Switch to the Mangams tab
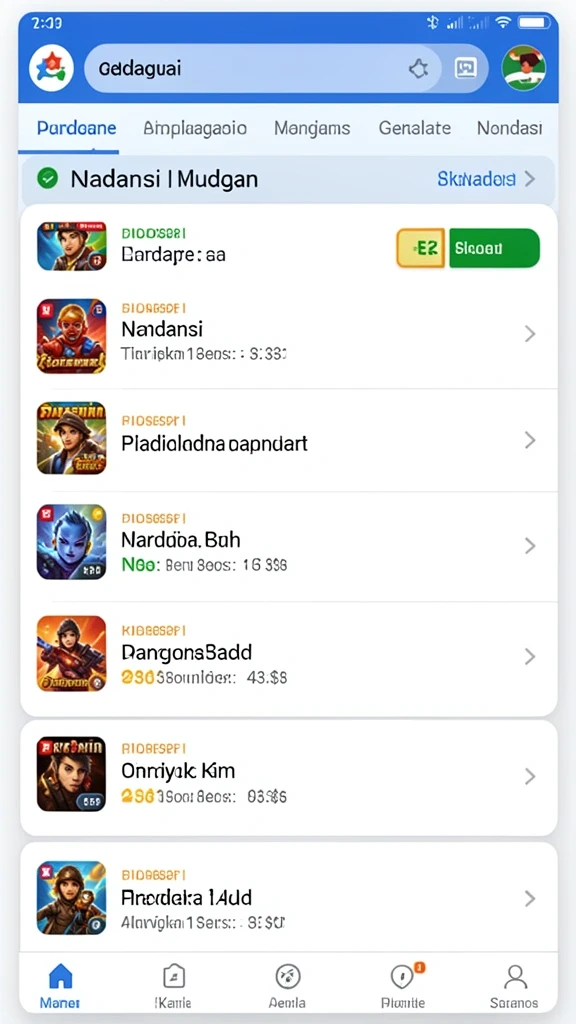Screen dimensions: 576x1024 312,127
